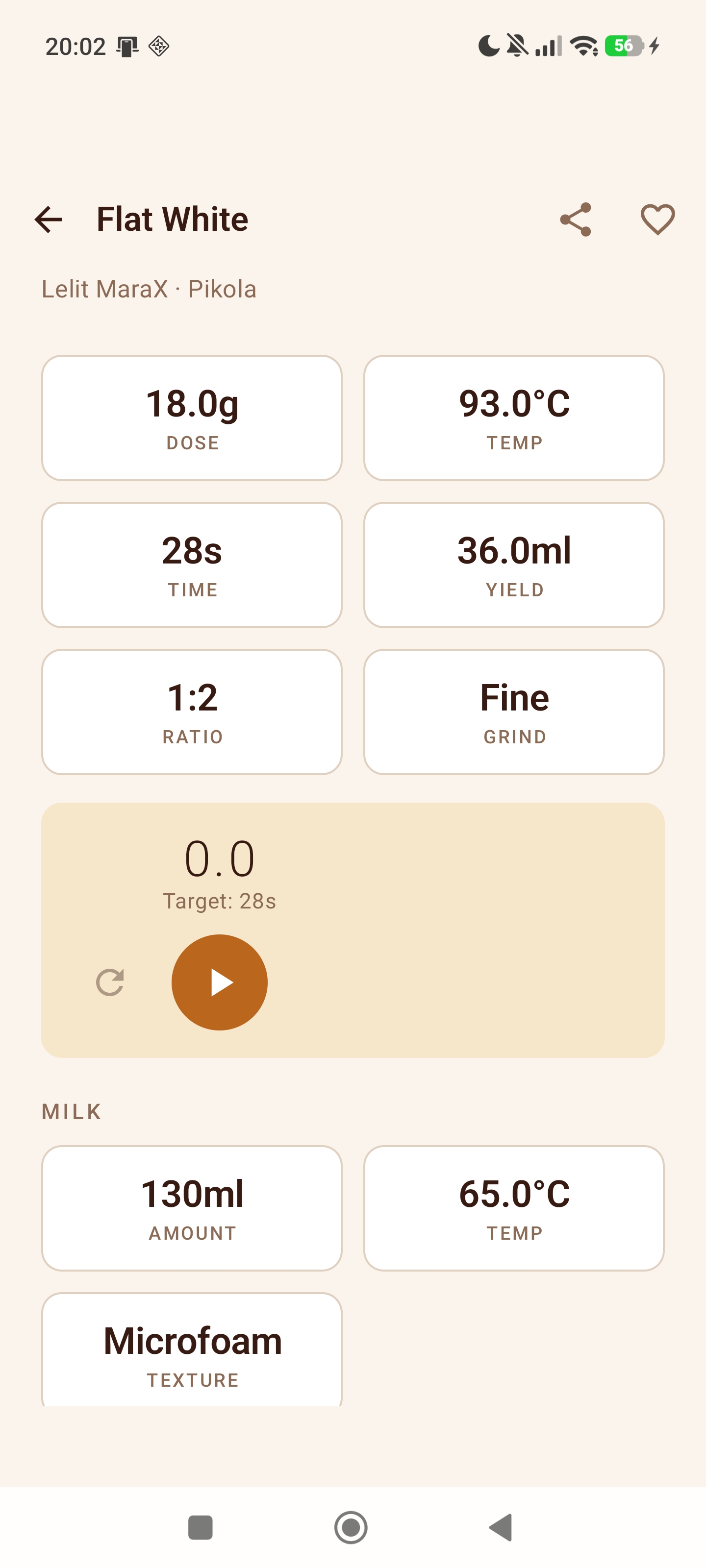This screenshot has width=706, height=1568.
Task: Adjust the 93.0°C brew temperature
Action: pyautogui.click(x=514, y=417)
